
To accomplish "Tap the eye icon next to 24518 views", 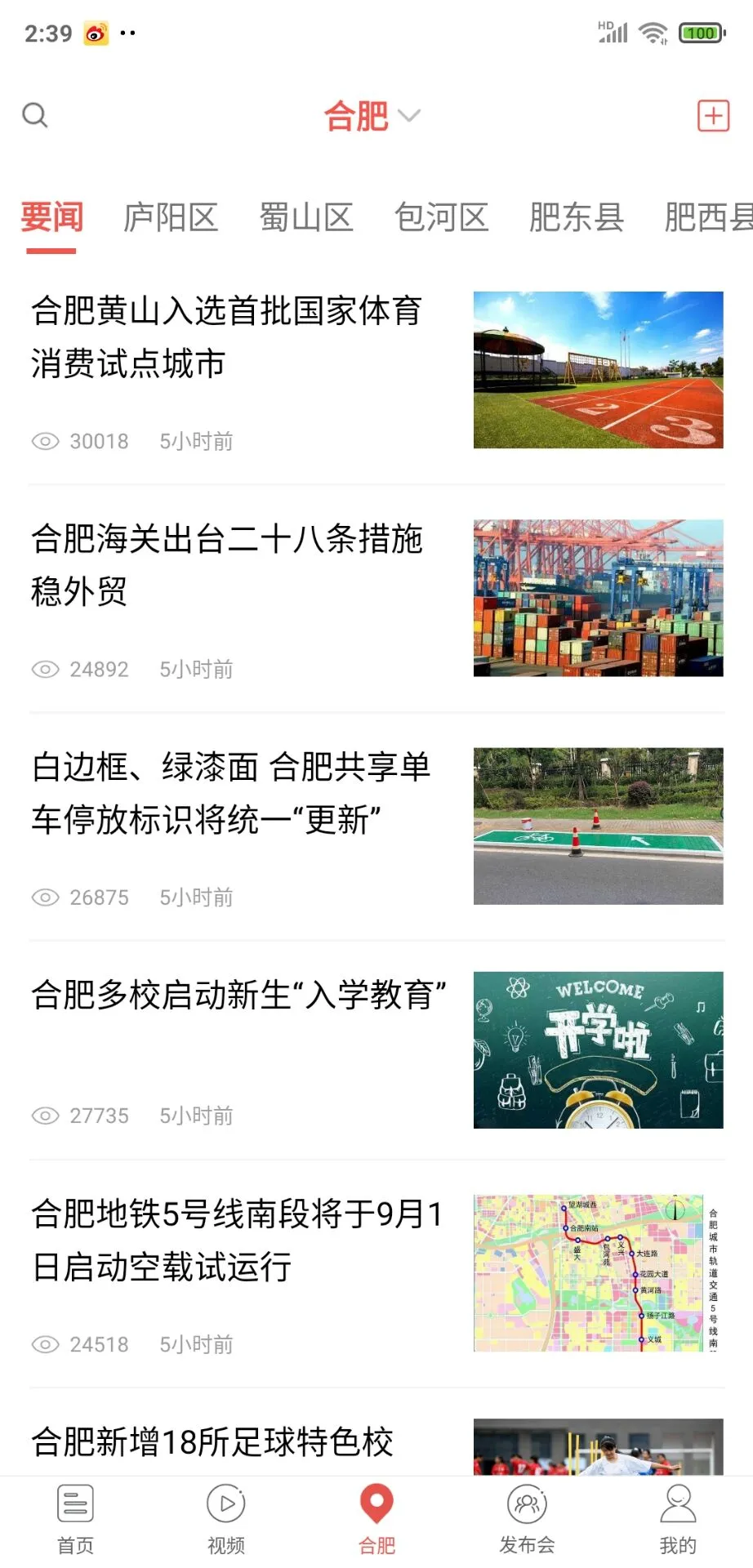I will (45, 1343).
